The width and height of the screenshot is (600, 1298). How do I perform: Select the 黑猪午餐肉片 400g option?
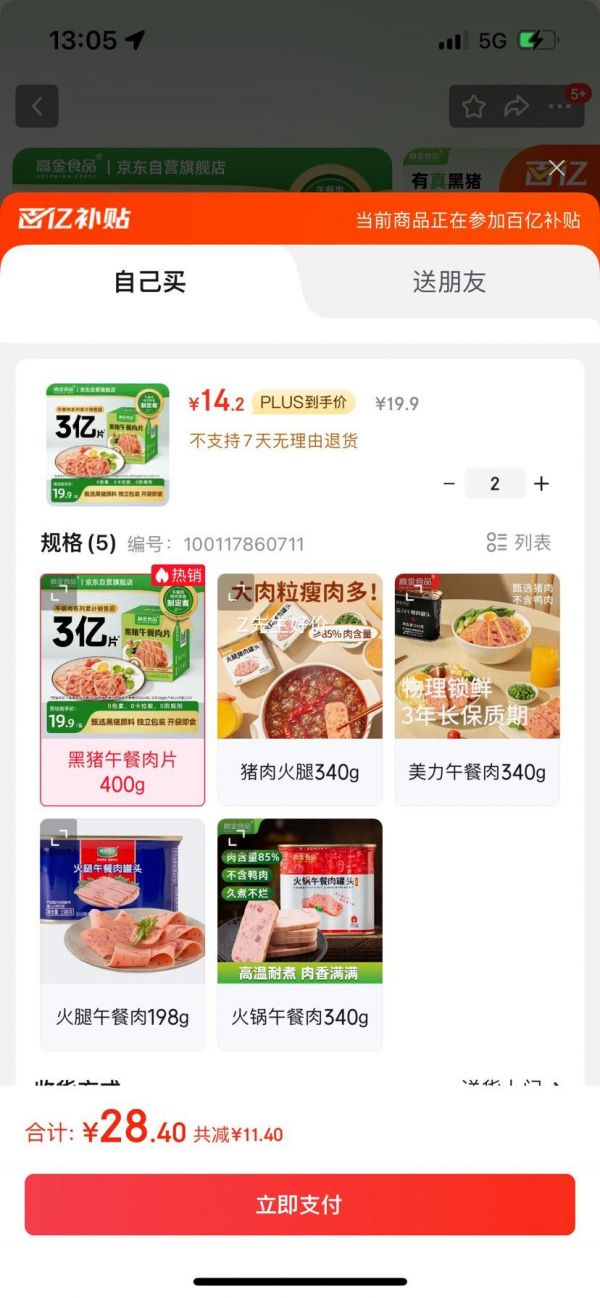coord(122,689)
